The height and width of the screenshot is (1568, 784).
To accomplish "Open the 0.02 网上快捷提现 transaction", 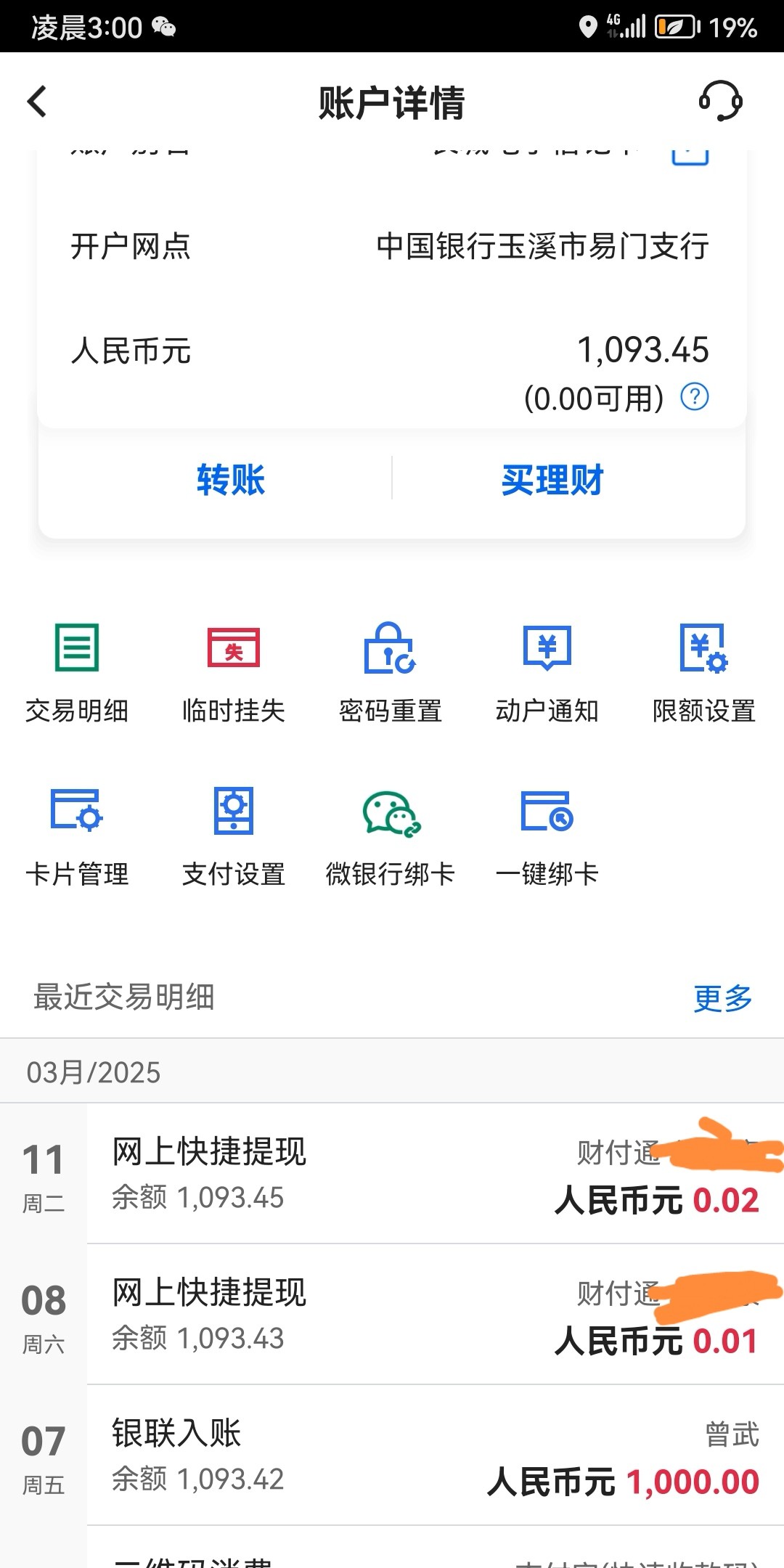I will coord(434,1174).
